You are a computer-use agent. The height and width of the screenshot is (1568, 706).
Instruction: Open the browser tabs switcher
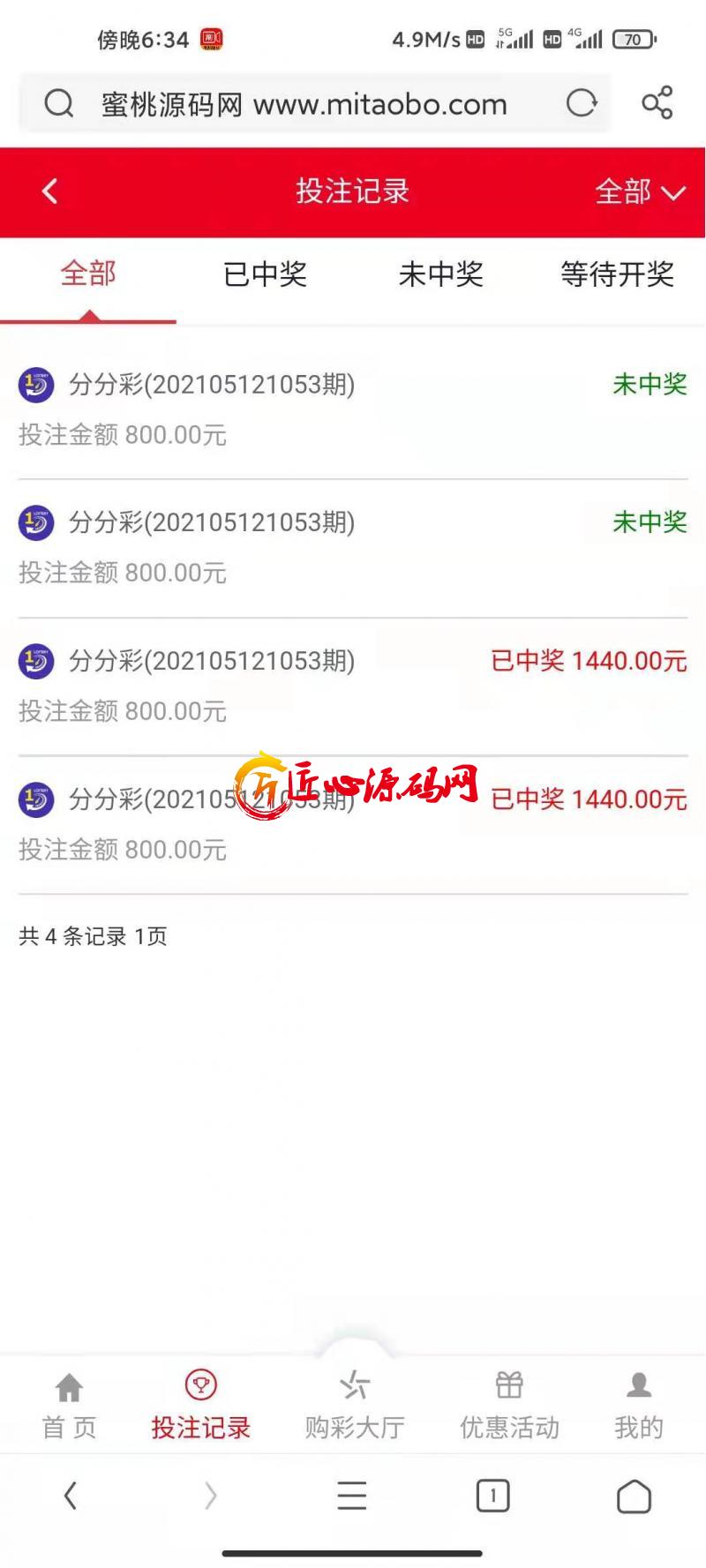point(492,1496)
